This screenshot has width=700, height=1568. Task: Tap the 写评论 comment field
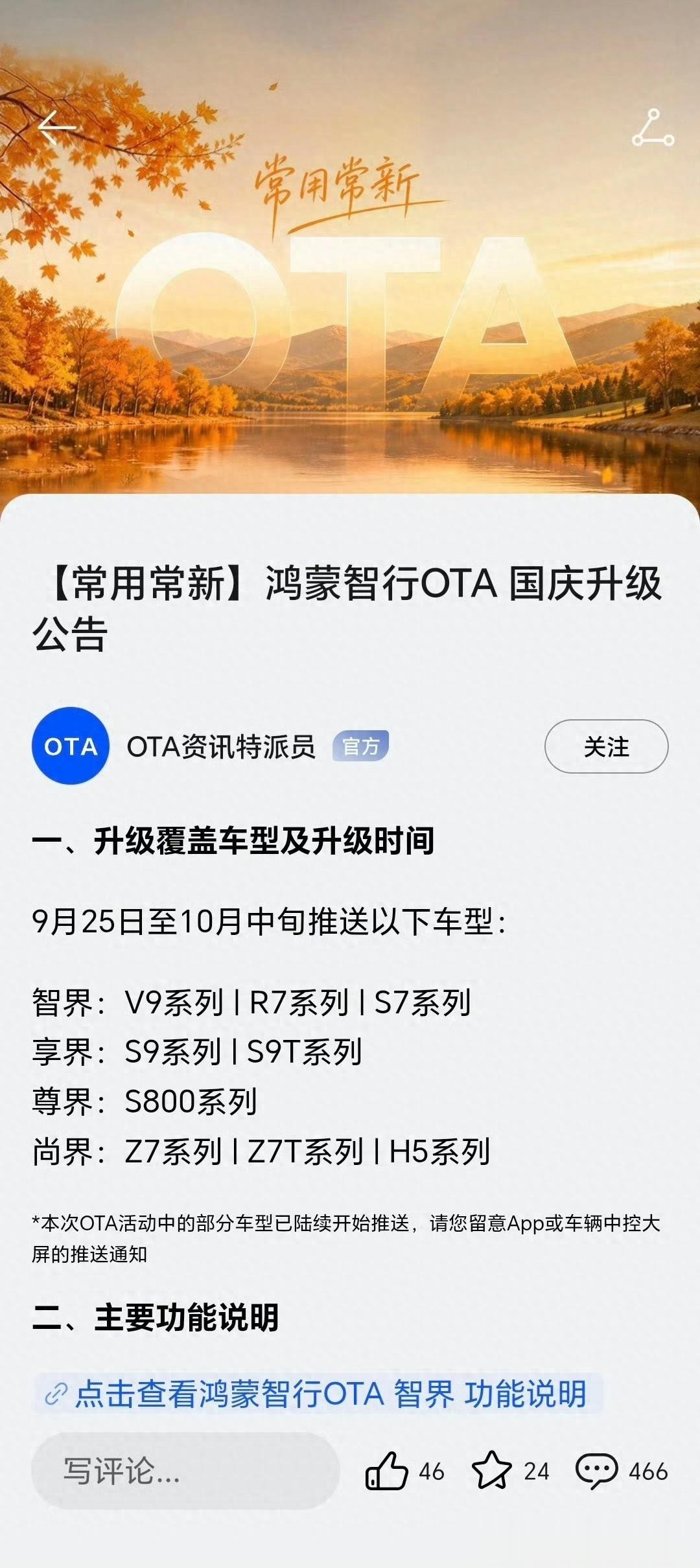185,1471
